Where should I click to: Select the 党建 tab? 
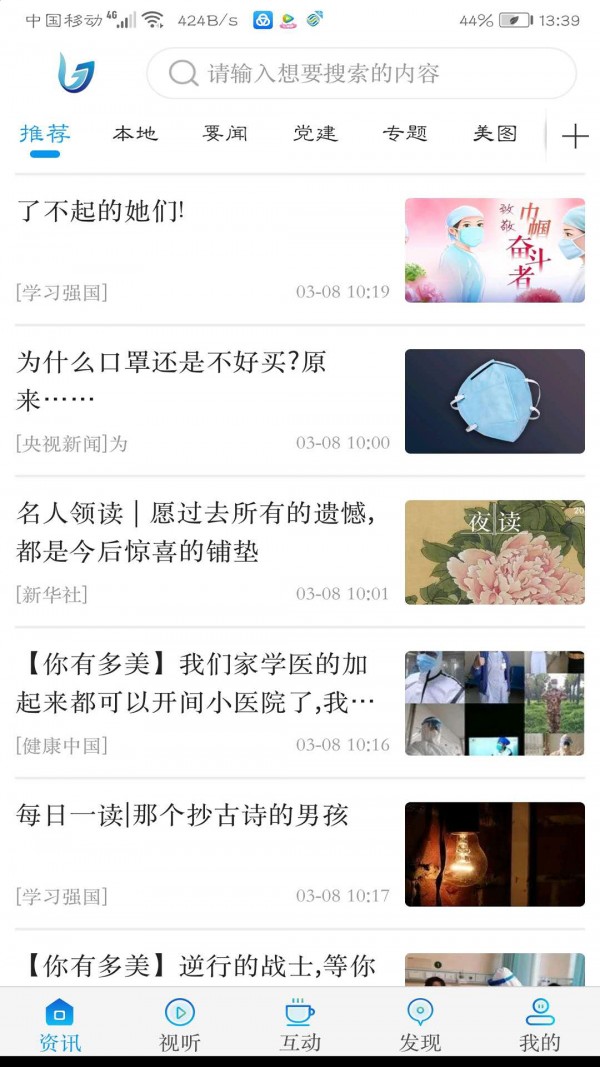[315, 133]
